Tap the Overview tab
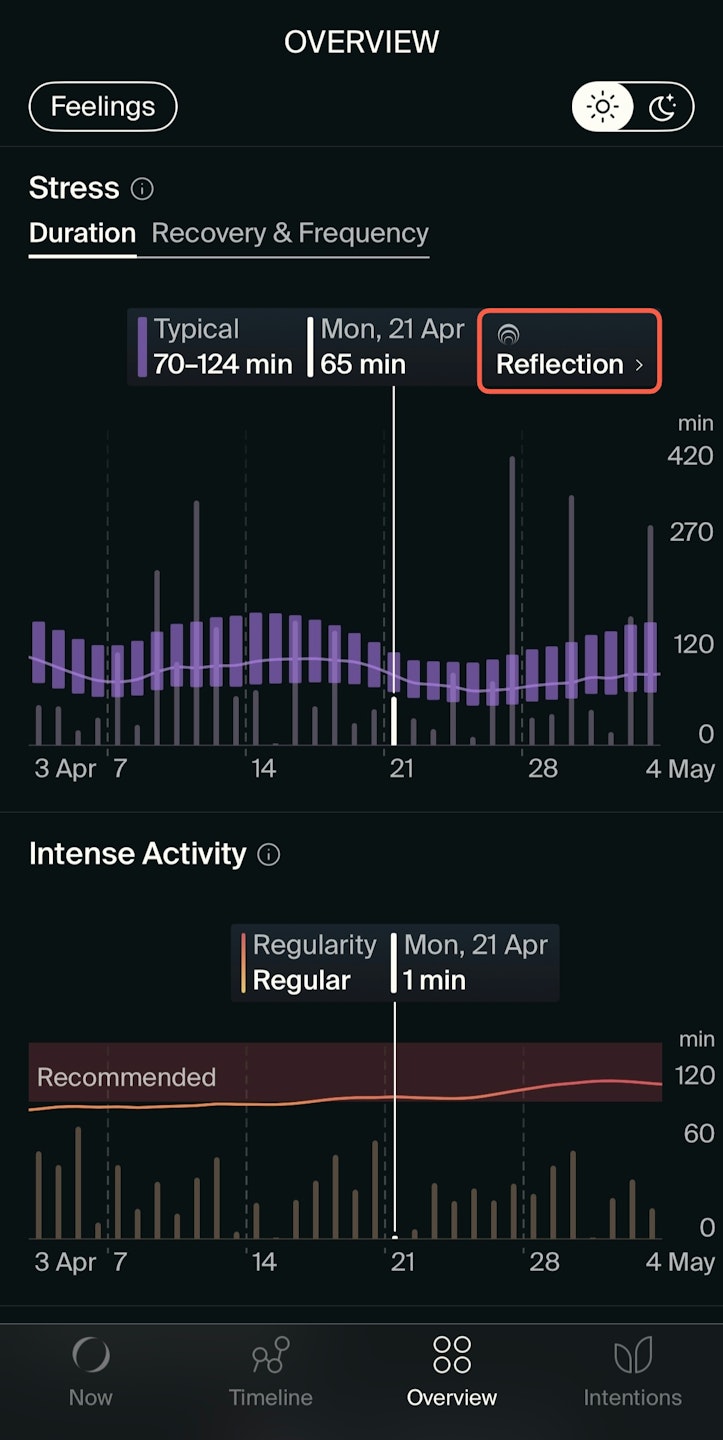The height and width of the screenshot is (1440, 723). point(452,1372)
